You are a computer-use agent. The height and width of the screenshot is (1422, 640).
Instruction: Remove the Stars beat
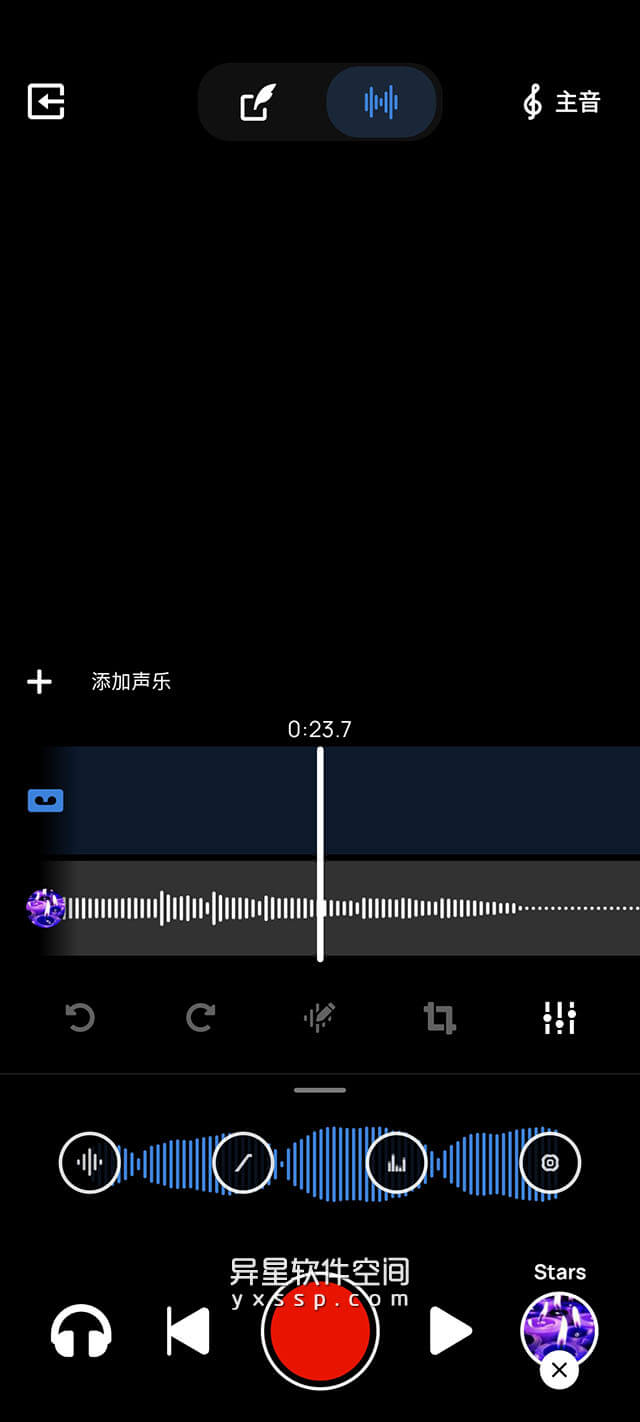(x=559, y=1370)
